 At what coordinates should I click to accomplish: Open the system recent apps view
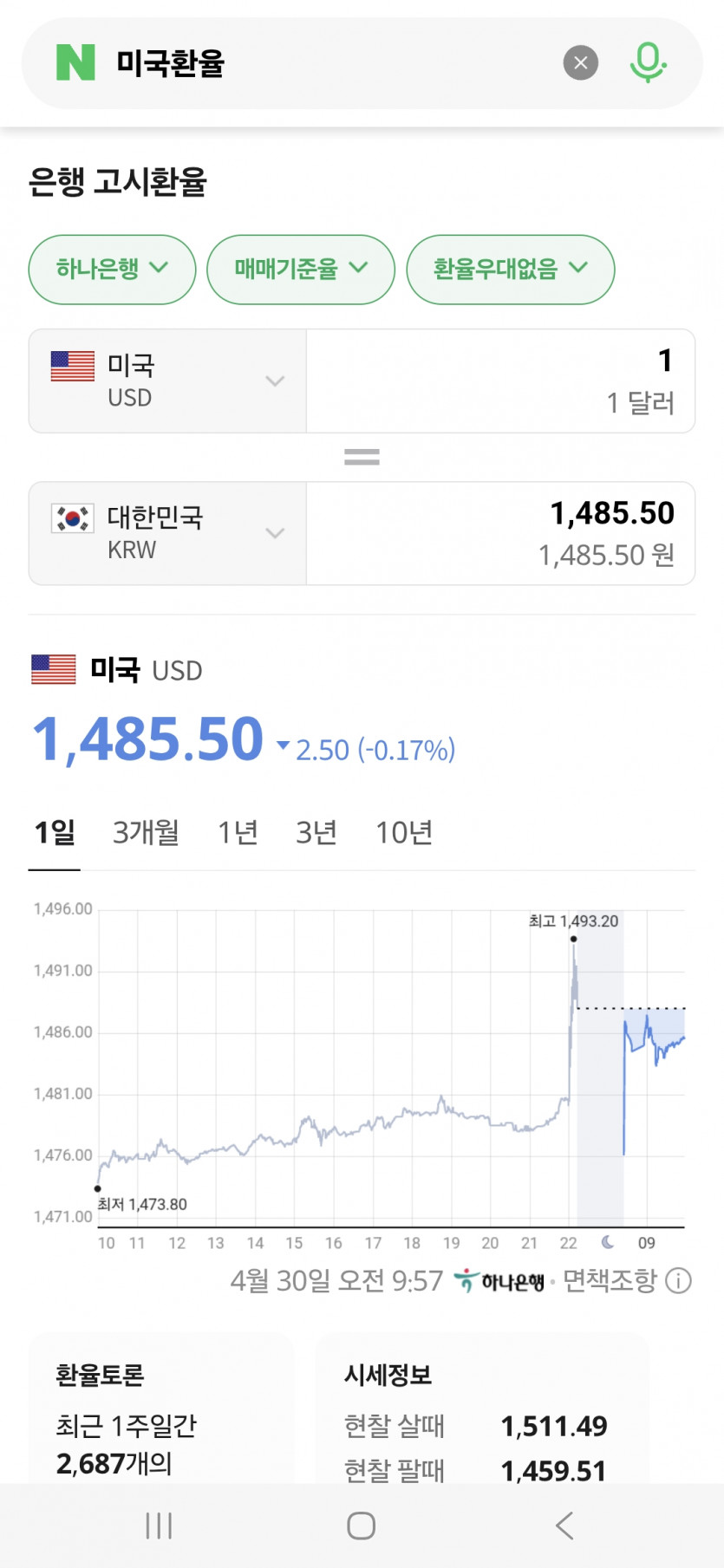159,1525
